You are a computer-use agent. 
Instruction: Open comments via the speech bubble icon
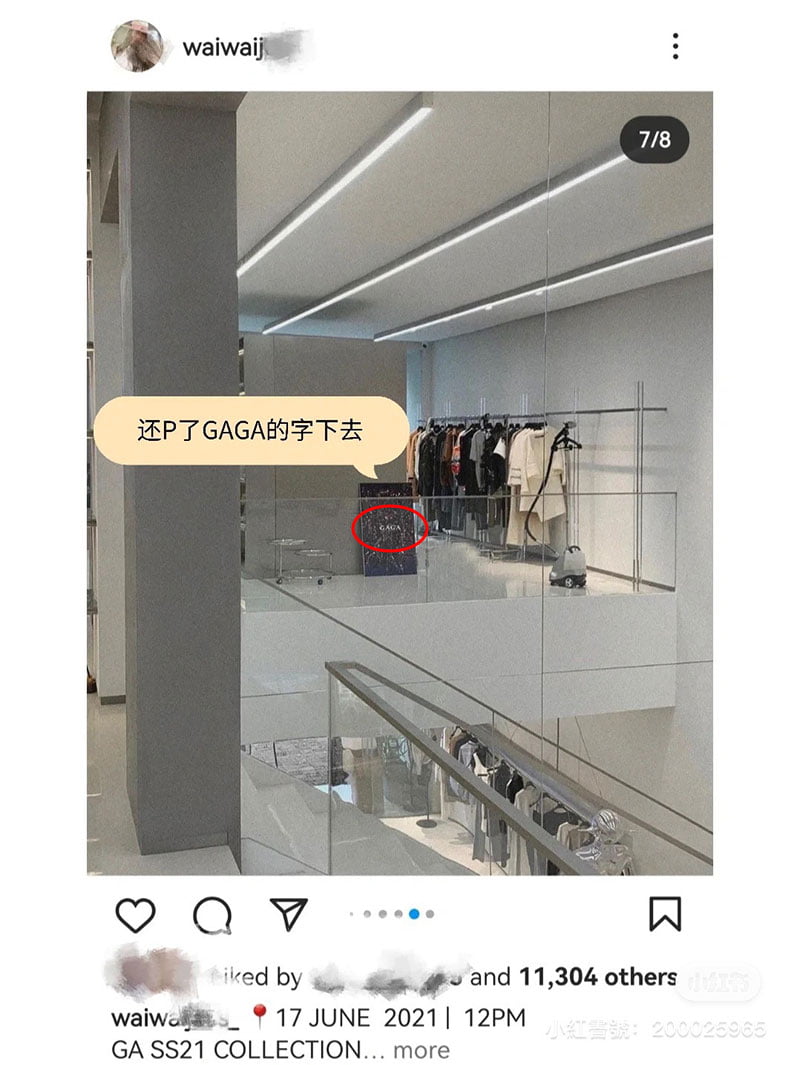tap(212, 914)
